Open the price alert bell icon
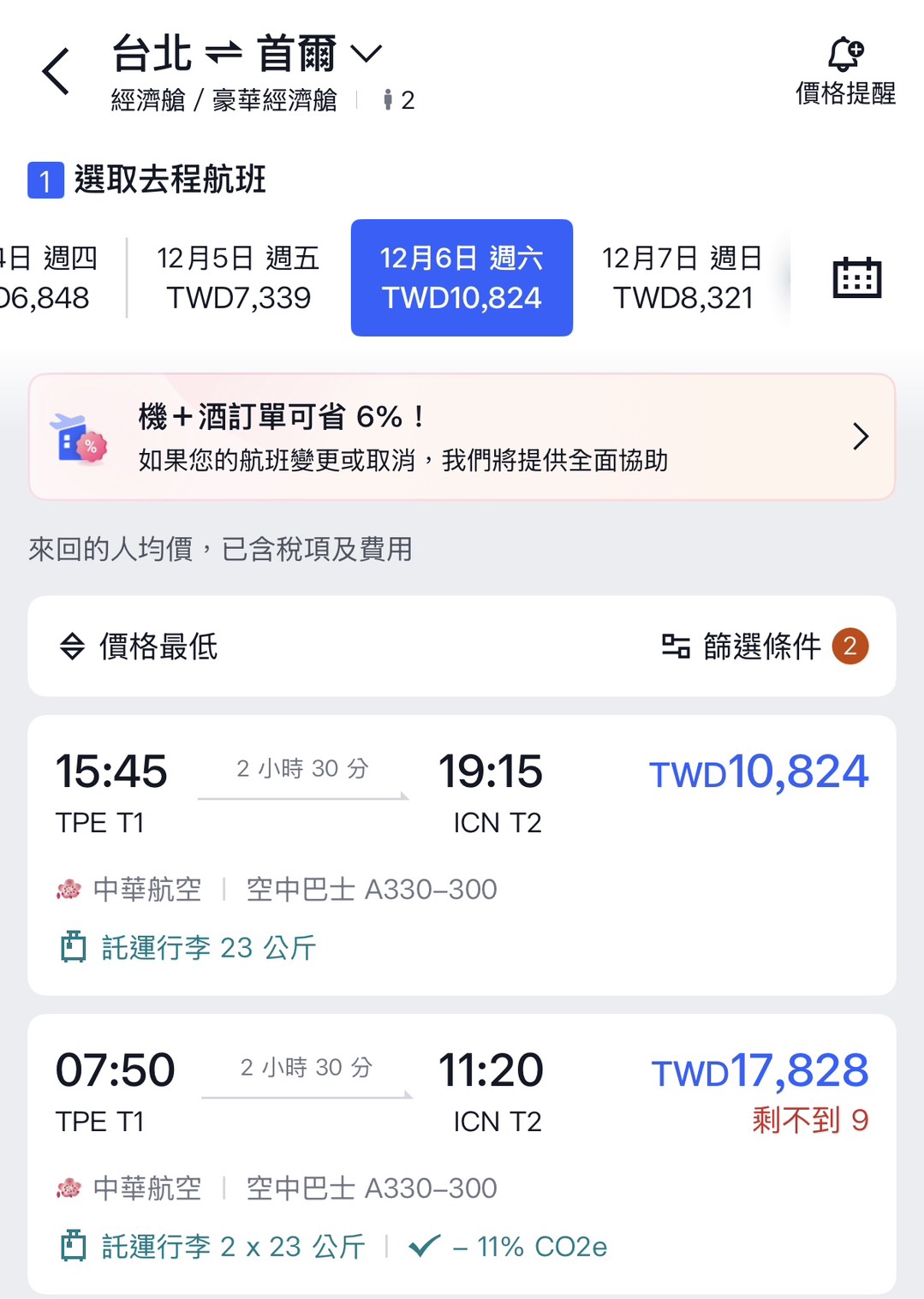Viewport: 924px width, 1299px height. pyautogui.click(x=844, y=54)
